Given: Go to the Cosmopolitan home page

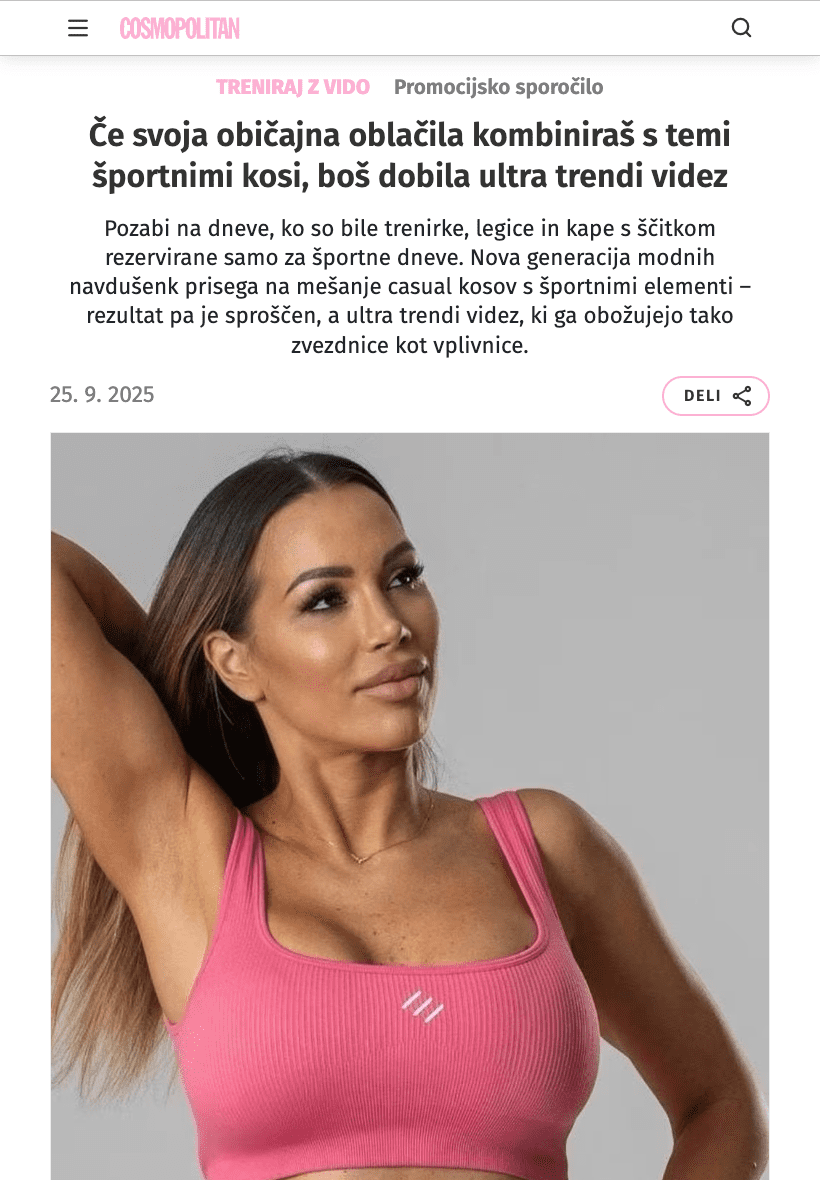Looking at the screenshot, I should (180, 28).
